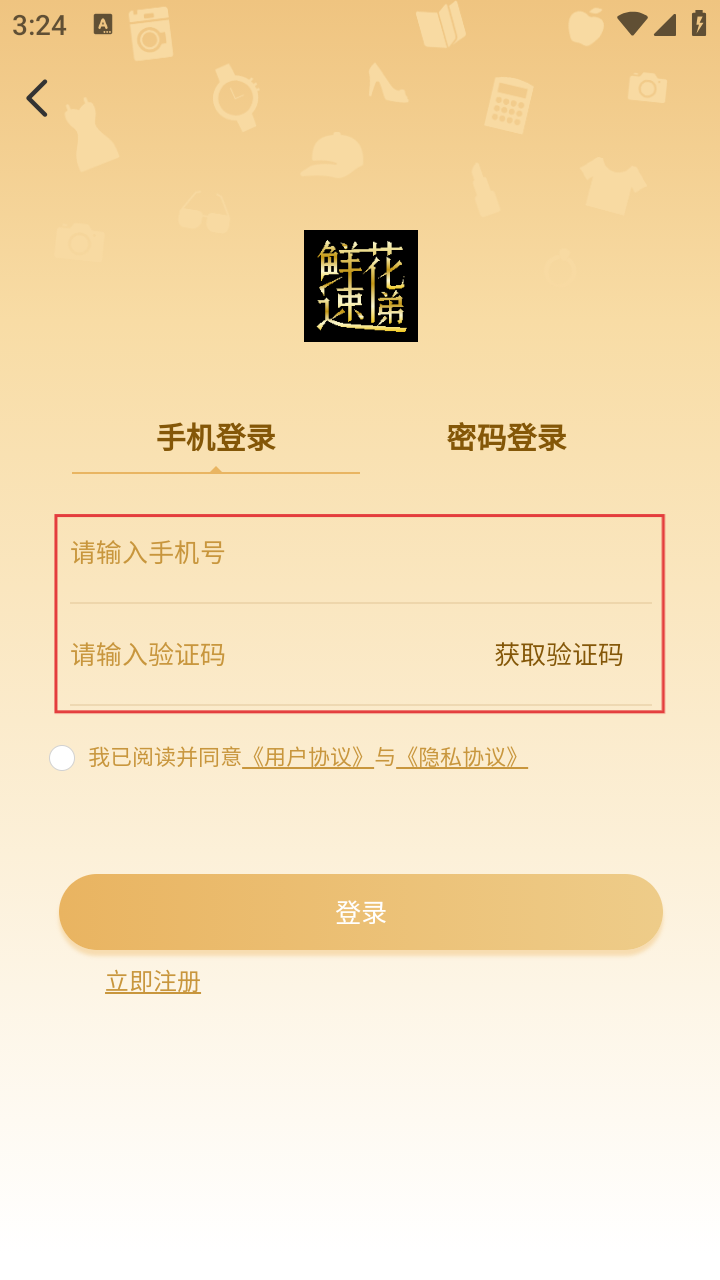Switch to the 密码登录 tab
This screenshot has height=1280, width=720.
pos(506,438)
